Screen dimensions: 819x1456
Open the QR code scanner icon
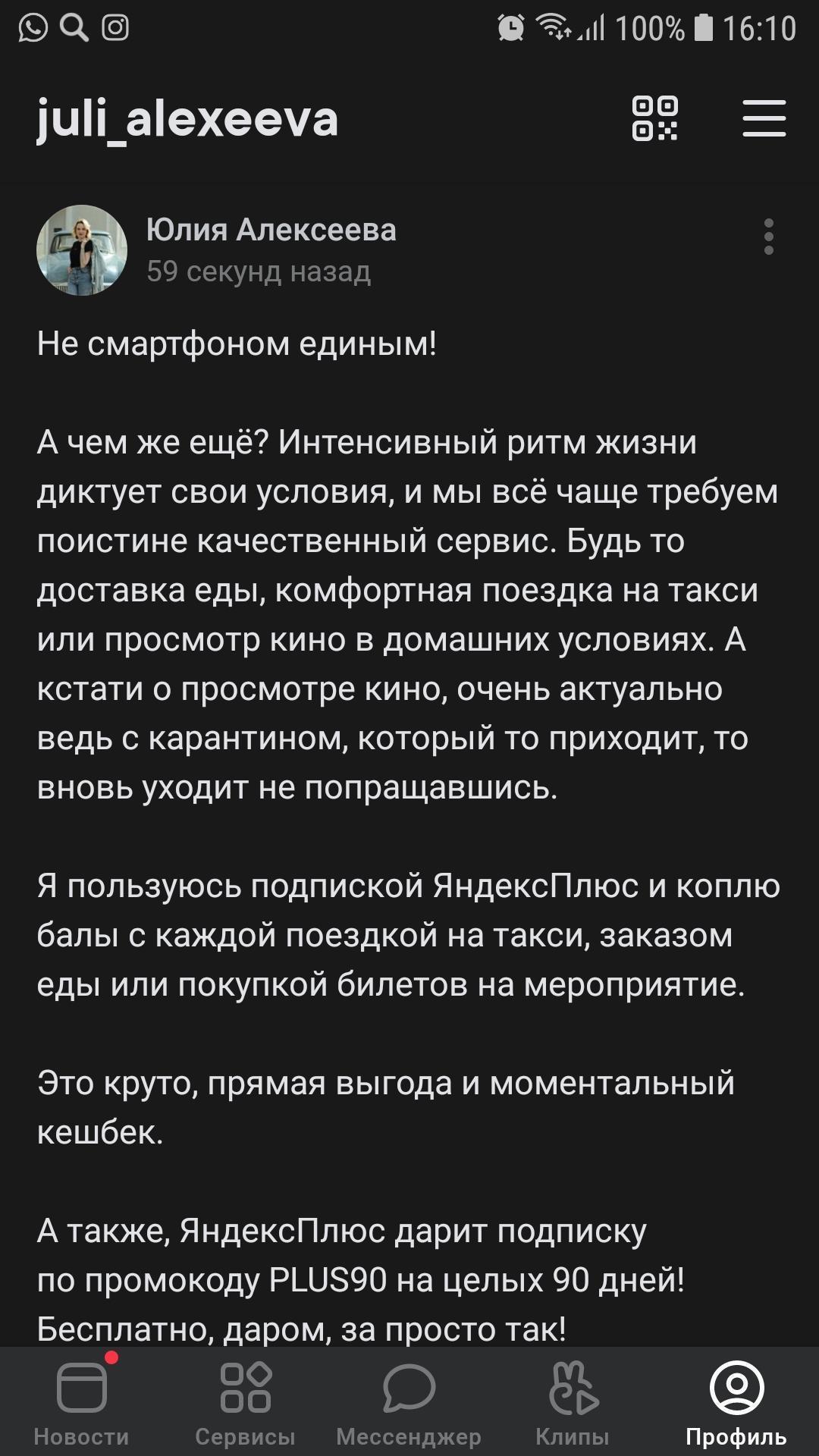tap(655, 118)
